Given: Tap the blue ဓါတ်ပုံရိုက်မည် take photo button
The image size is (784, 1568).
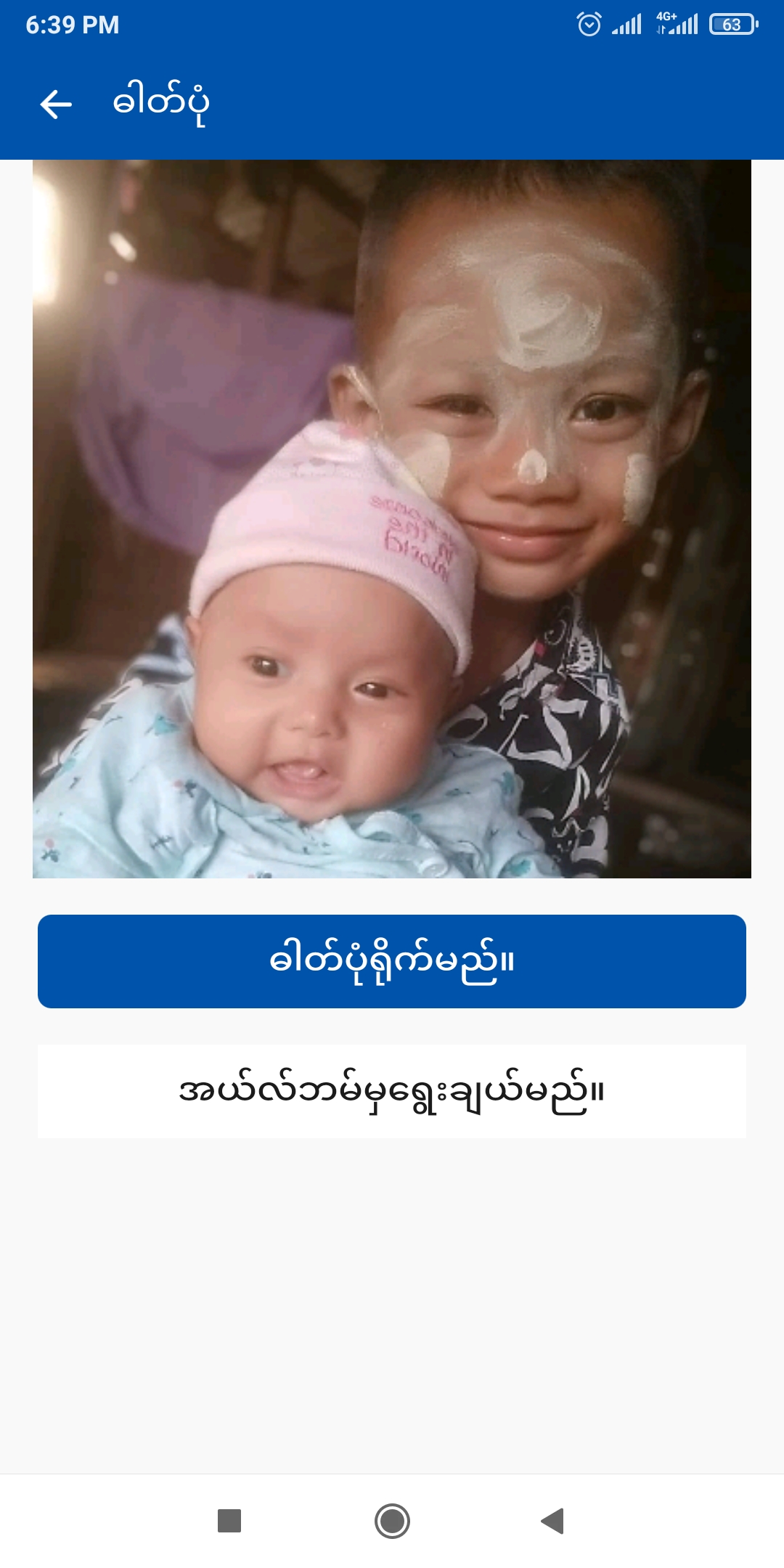Looking at the screenshot, I should 392,961.
